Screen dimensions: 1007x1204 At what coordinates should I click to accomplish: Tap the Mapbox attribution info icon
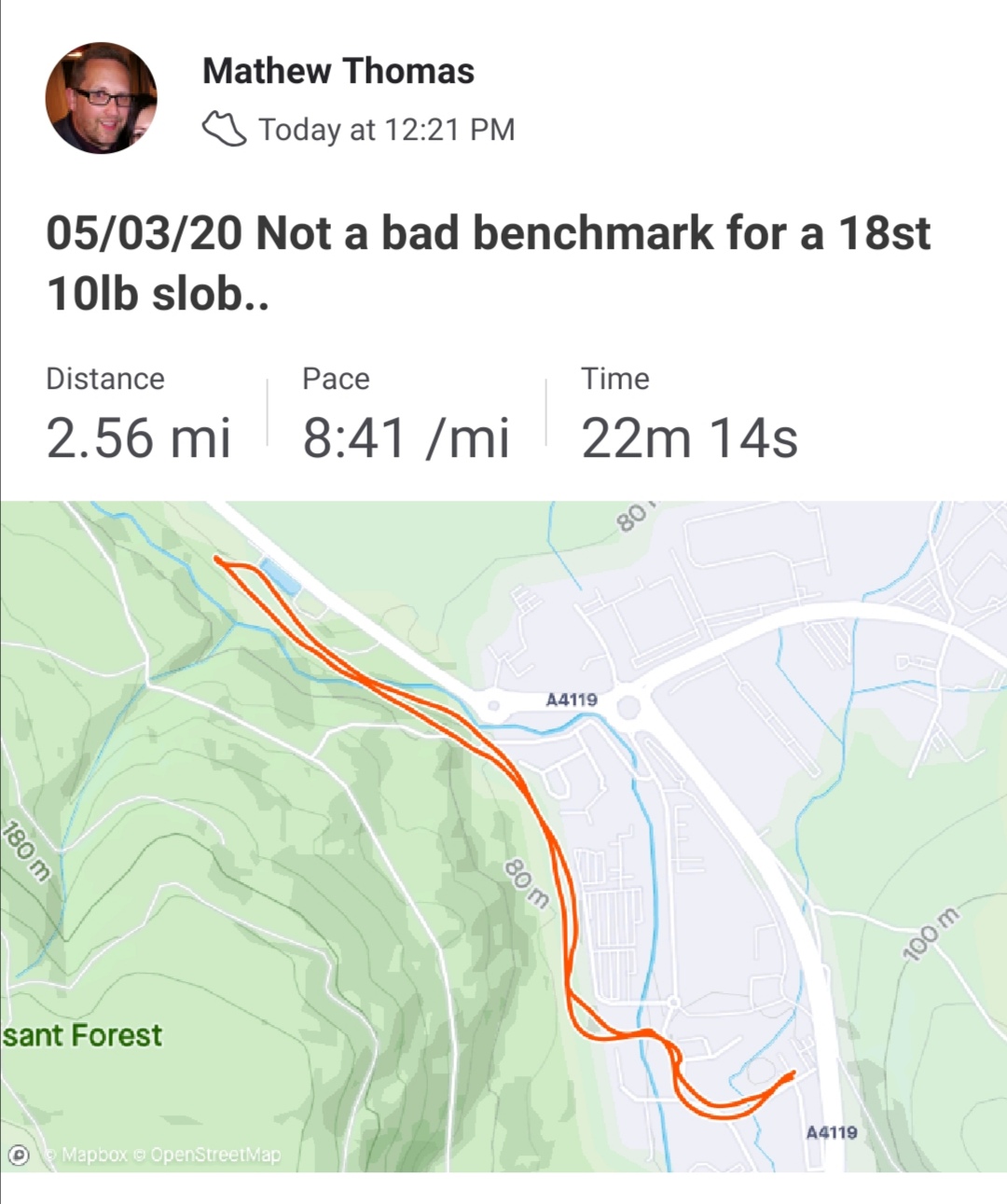pyautogui.click(x=19, y=1155)
